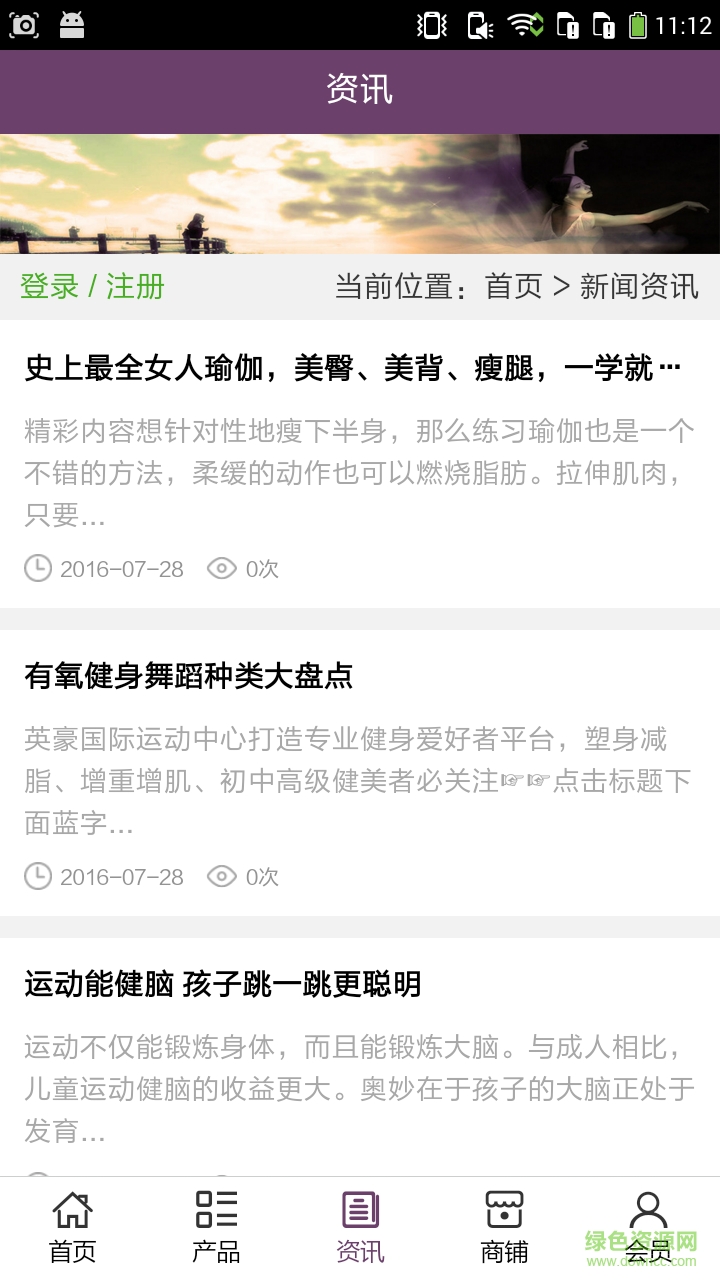Tap the eye view-count icon on yoga article
Screen dimensions: 720x1280
pos(221,568)
